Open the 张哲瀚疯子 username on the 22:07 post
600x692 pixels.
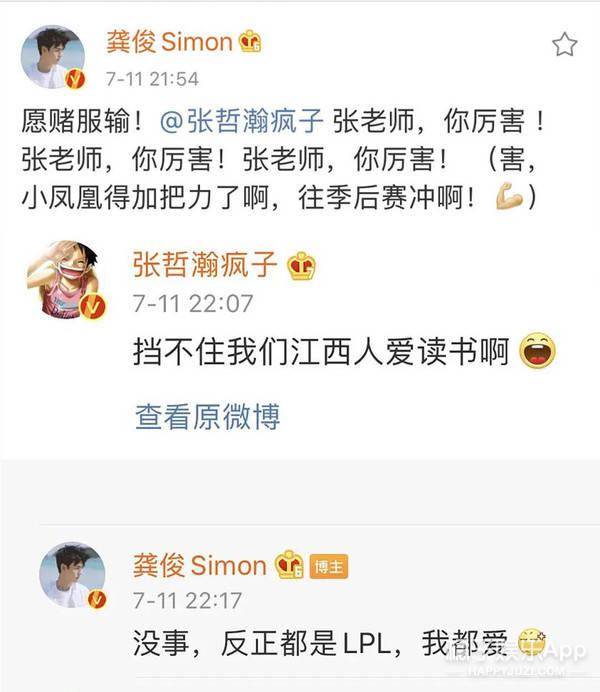[209, 264]
